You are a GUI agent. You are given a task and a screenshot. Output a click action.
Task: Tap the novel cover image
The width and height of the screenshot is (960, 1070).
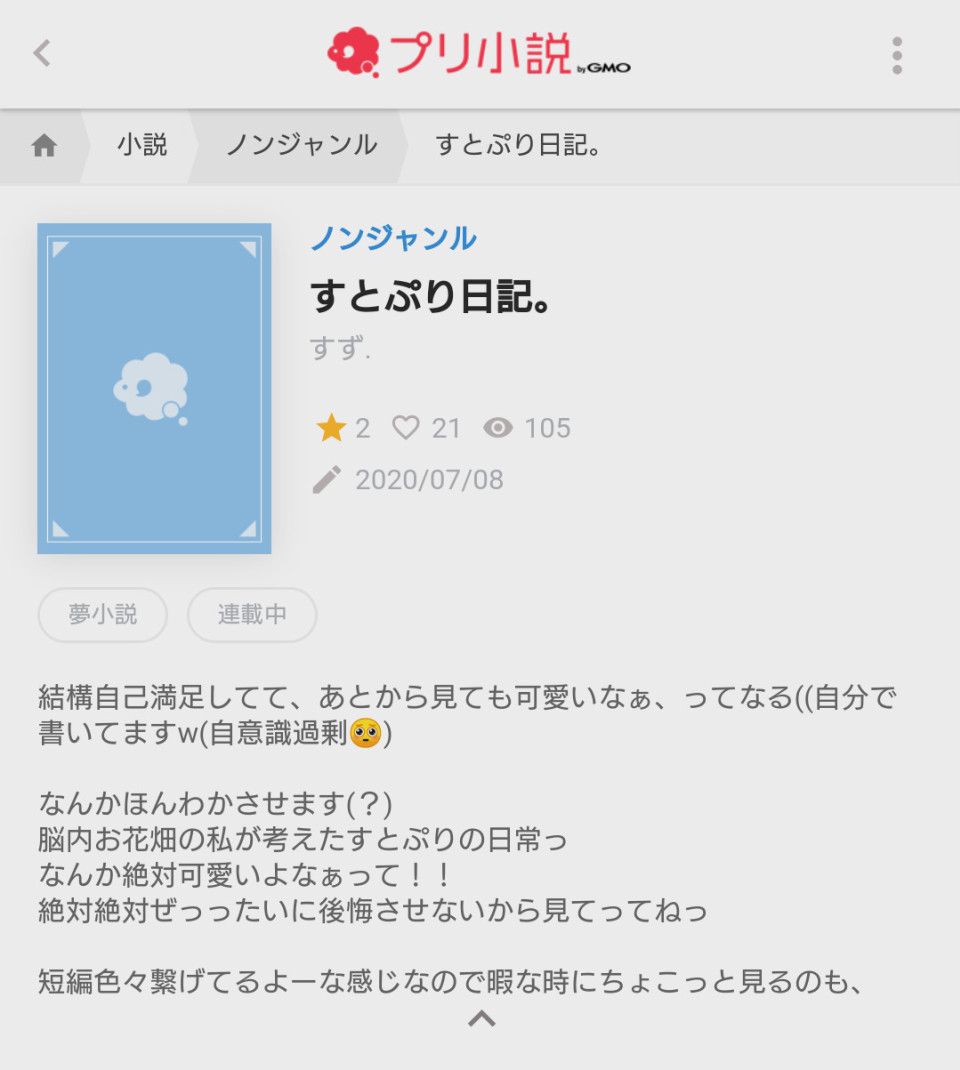(x=154, y=388)
